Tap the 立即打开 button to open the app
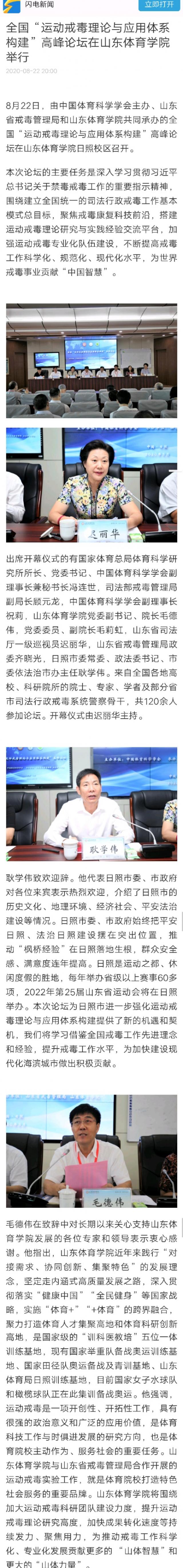183x1568 pixels. coord(159,5)
